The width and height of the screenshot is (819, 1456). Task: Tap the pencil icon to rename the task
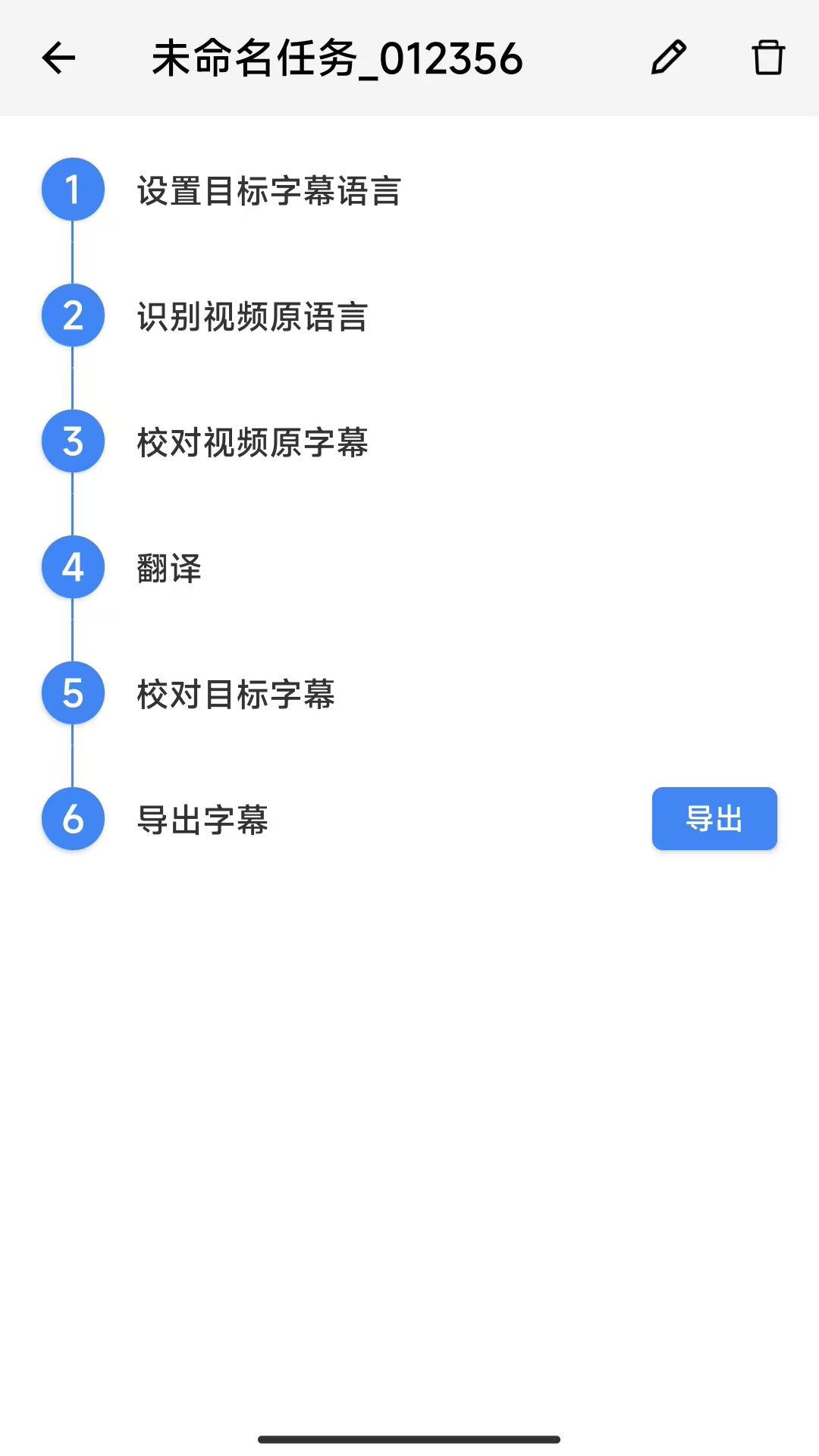[668, 58]
